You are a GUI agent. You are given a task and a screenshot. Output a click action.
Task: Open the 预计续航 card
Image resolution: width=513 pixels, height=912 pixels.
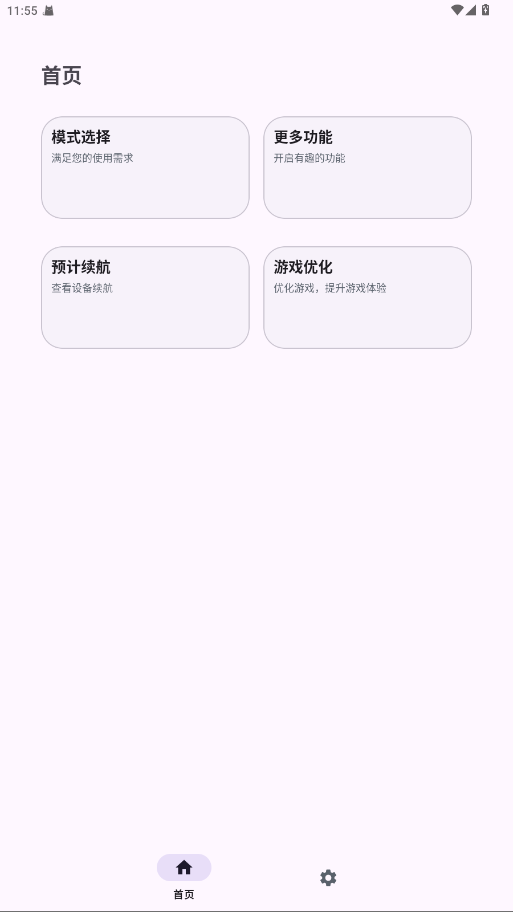coord(145,298)
